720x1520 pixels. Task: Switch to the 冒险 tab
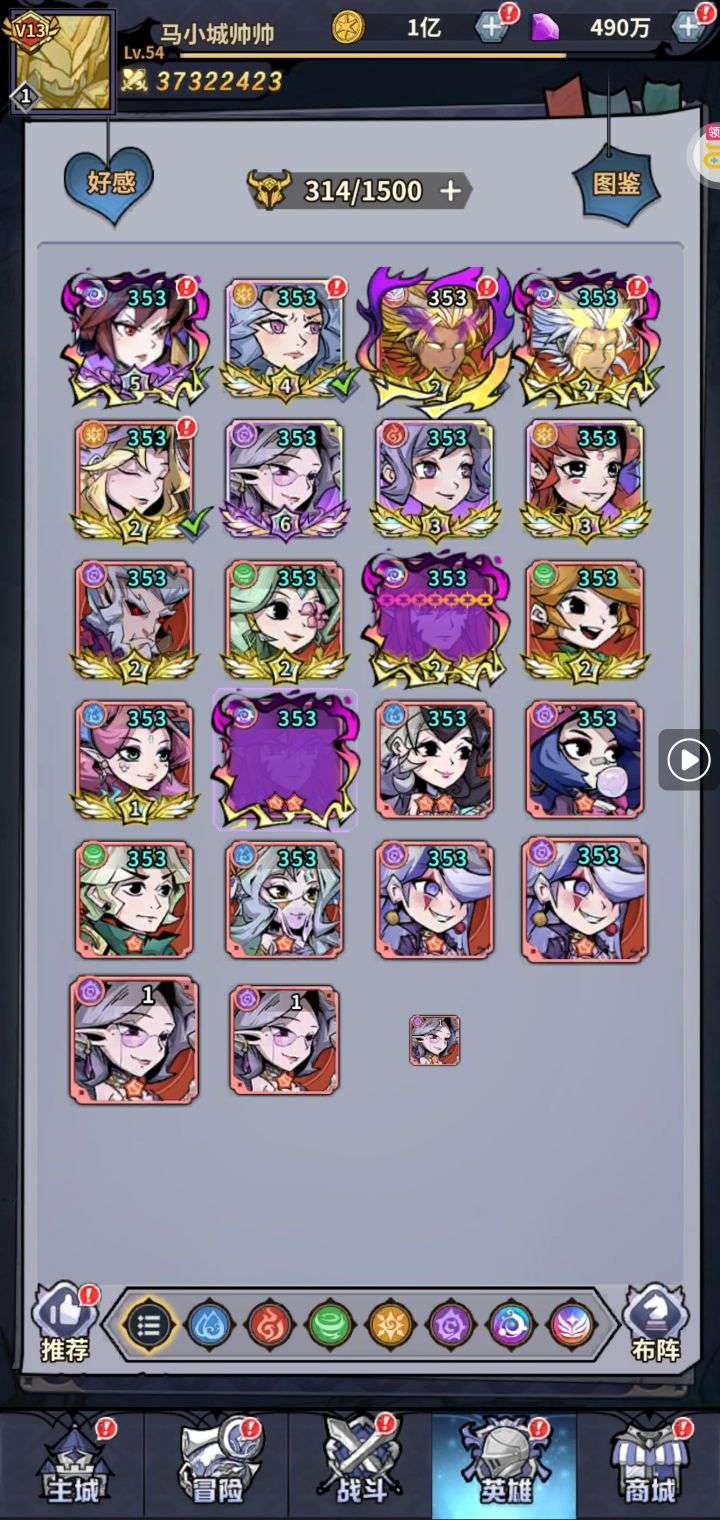coord(216,1467)
